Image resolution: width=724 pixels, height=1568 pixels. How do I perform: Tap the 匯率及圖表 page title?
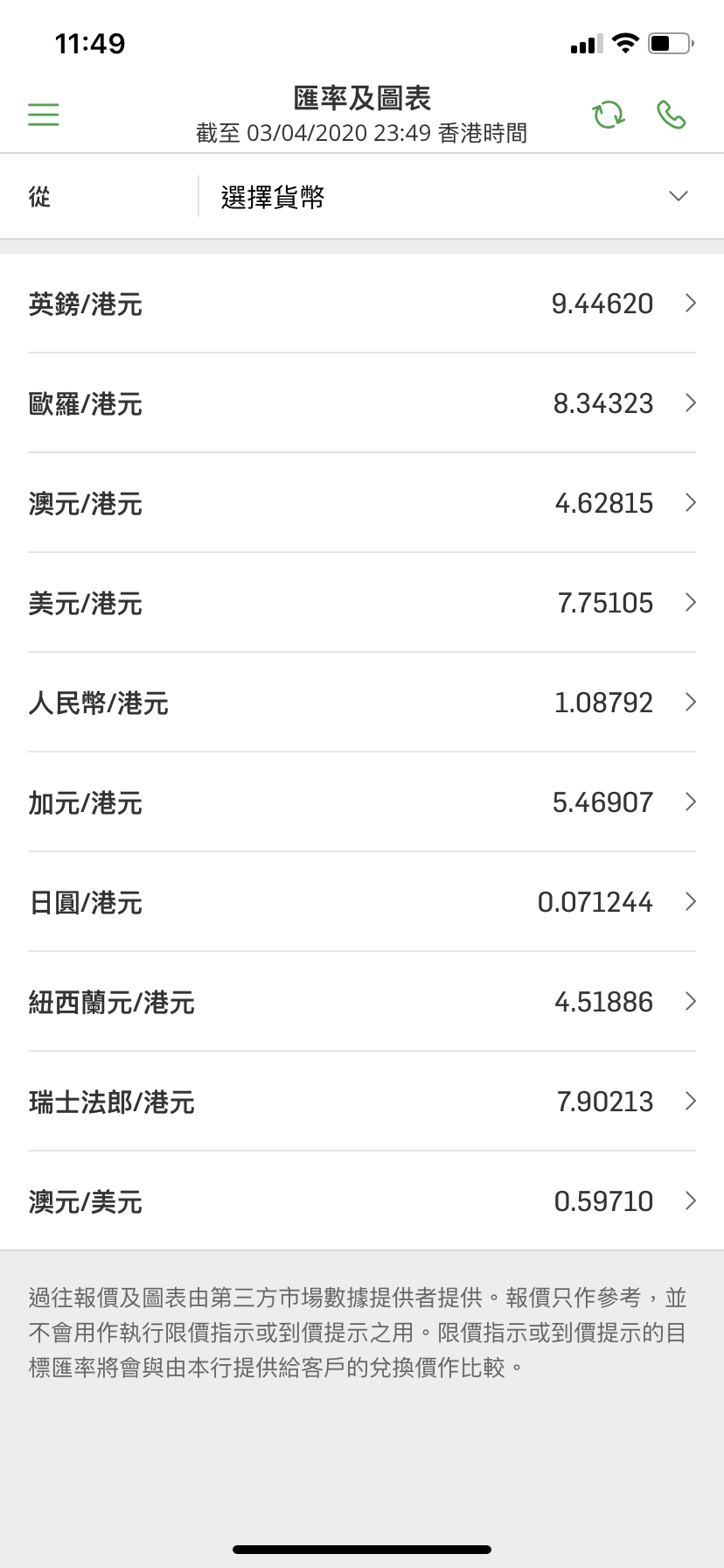coord(362,99)
